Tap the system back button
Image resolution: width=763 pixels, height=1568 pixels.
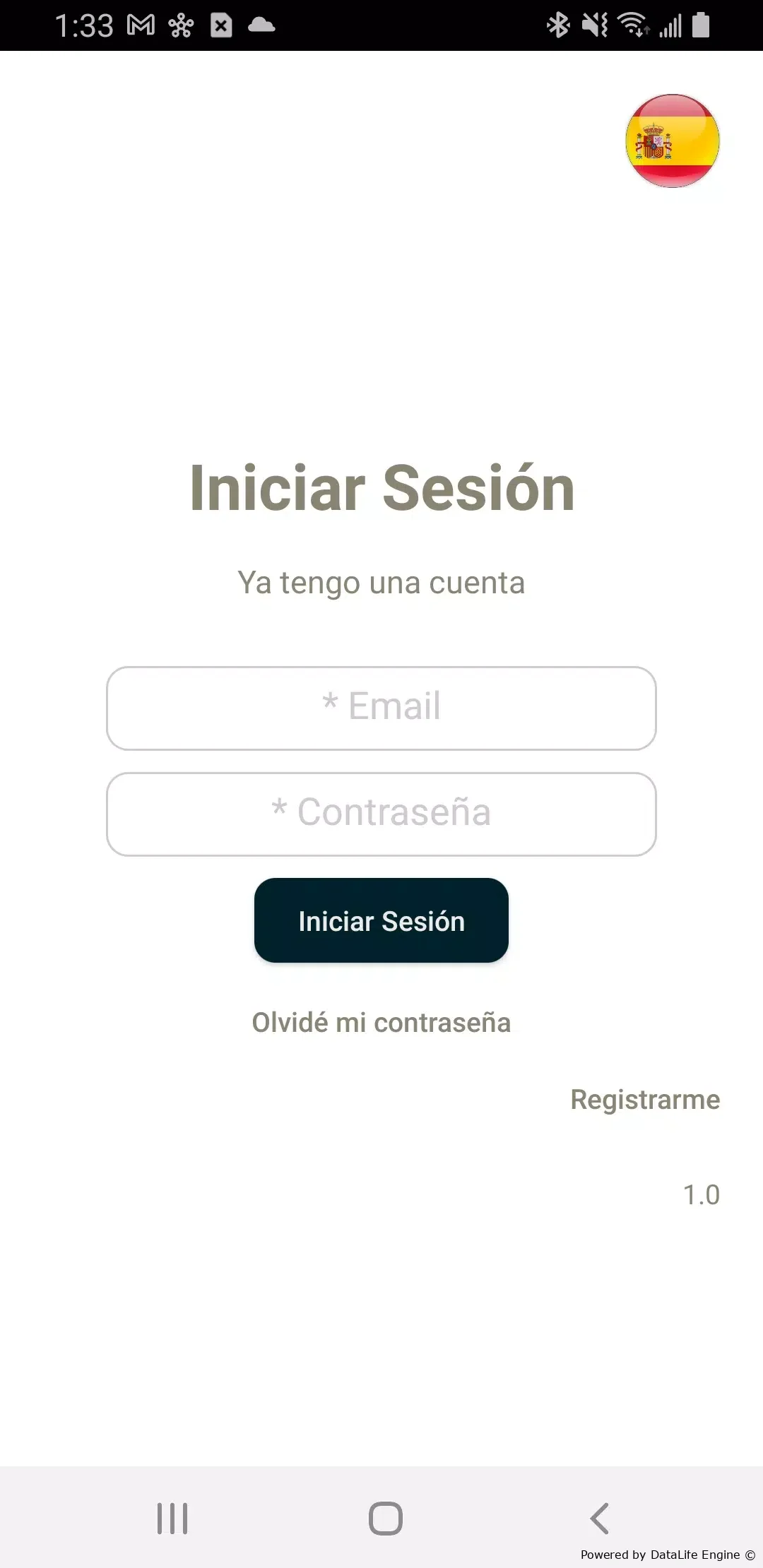click(599, 1518)
